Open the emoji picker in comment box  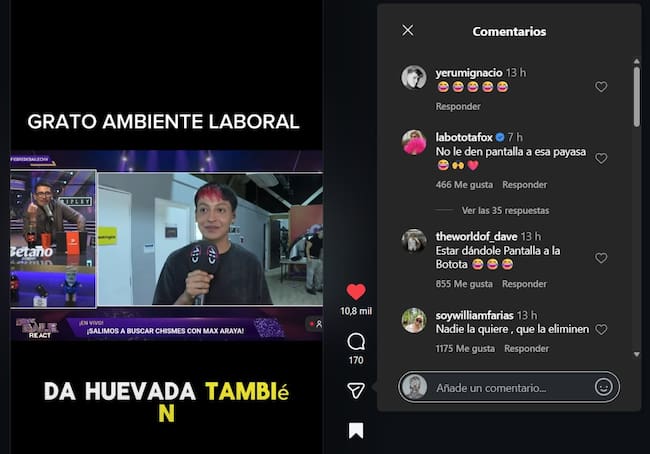[x=603, y=387]
